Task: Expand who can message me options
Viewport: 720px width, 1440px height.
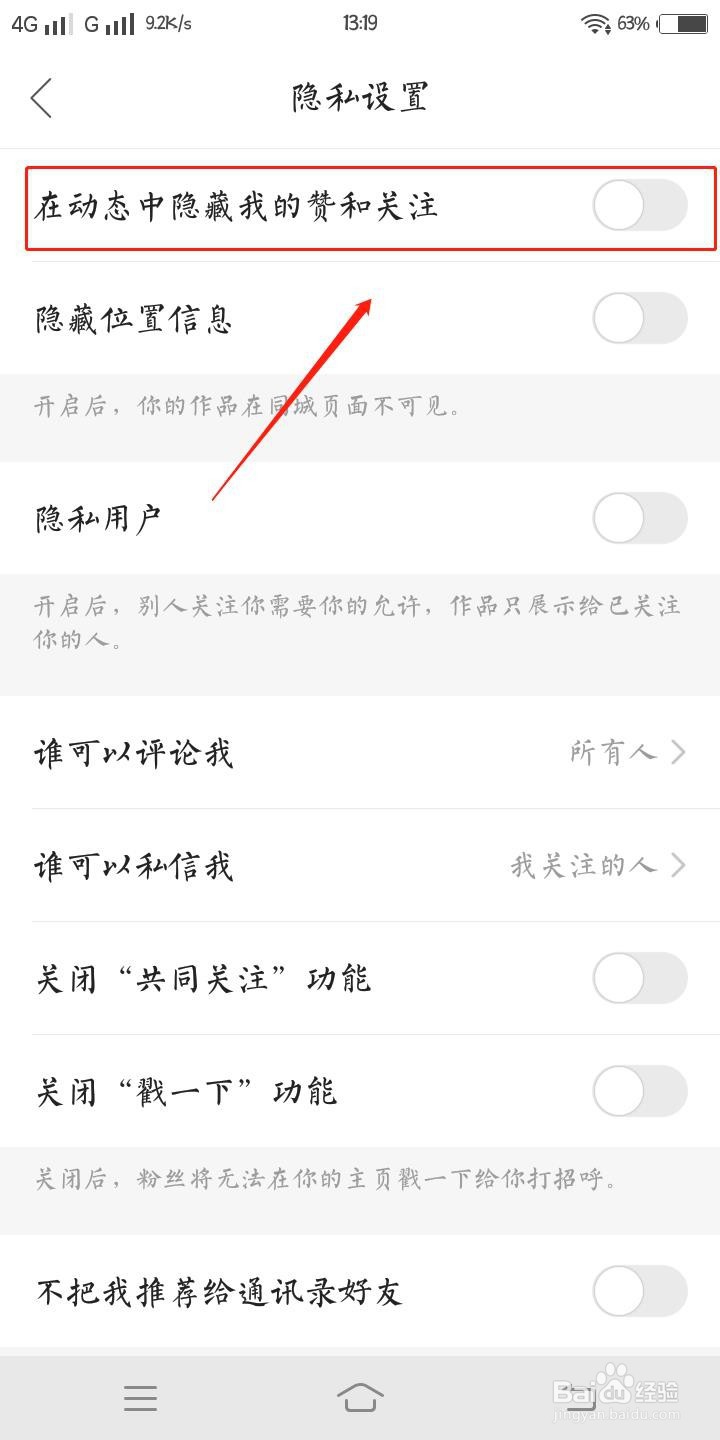Action: [x=360, y=866]
